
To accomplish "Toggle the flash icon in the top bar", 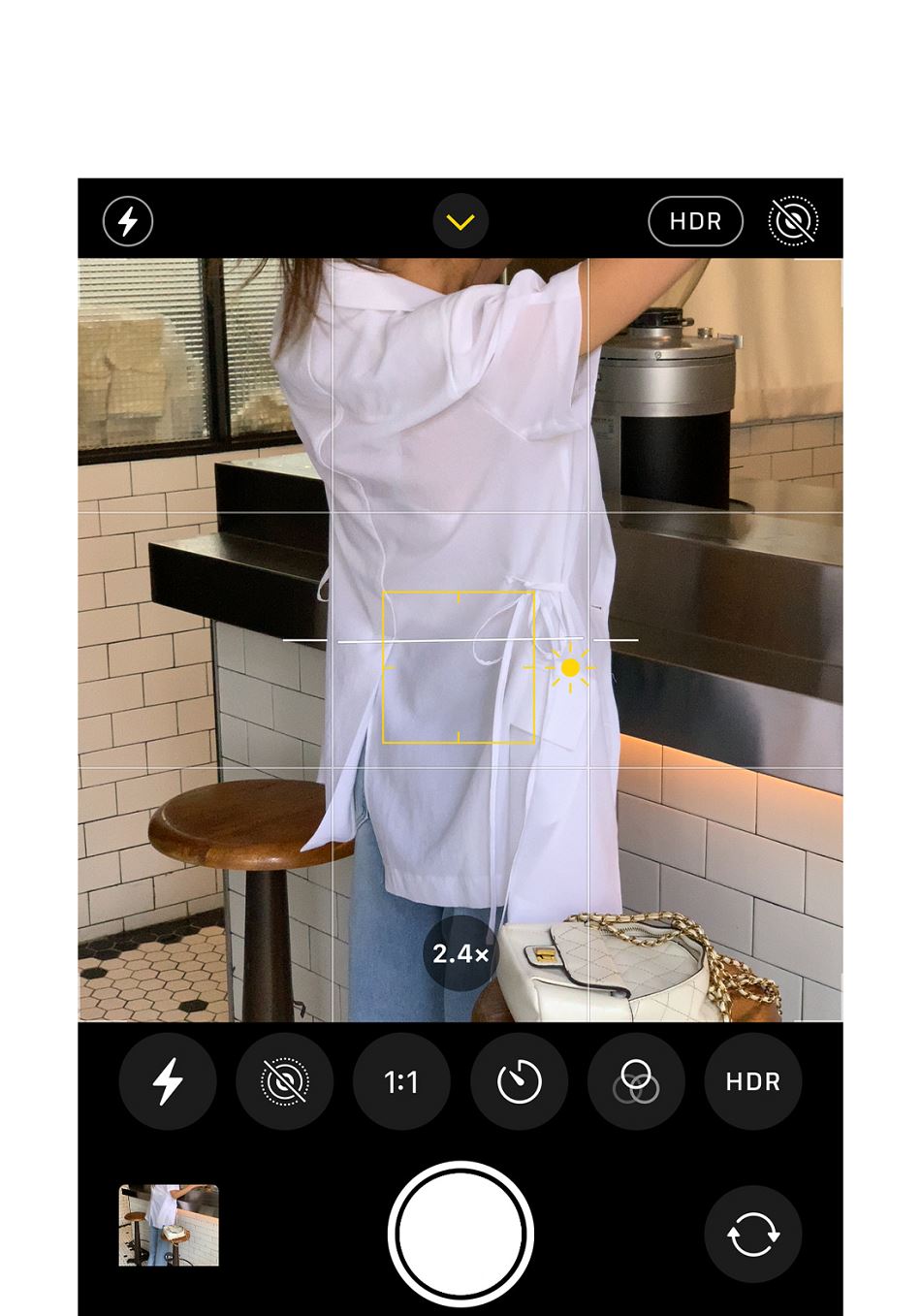I will [128, 221].
